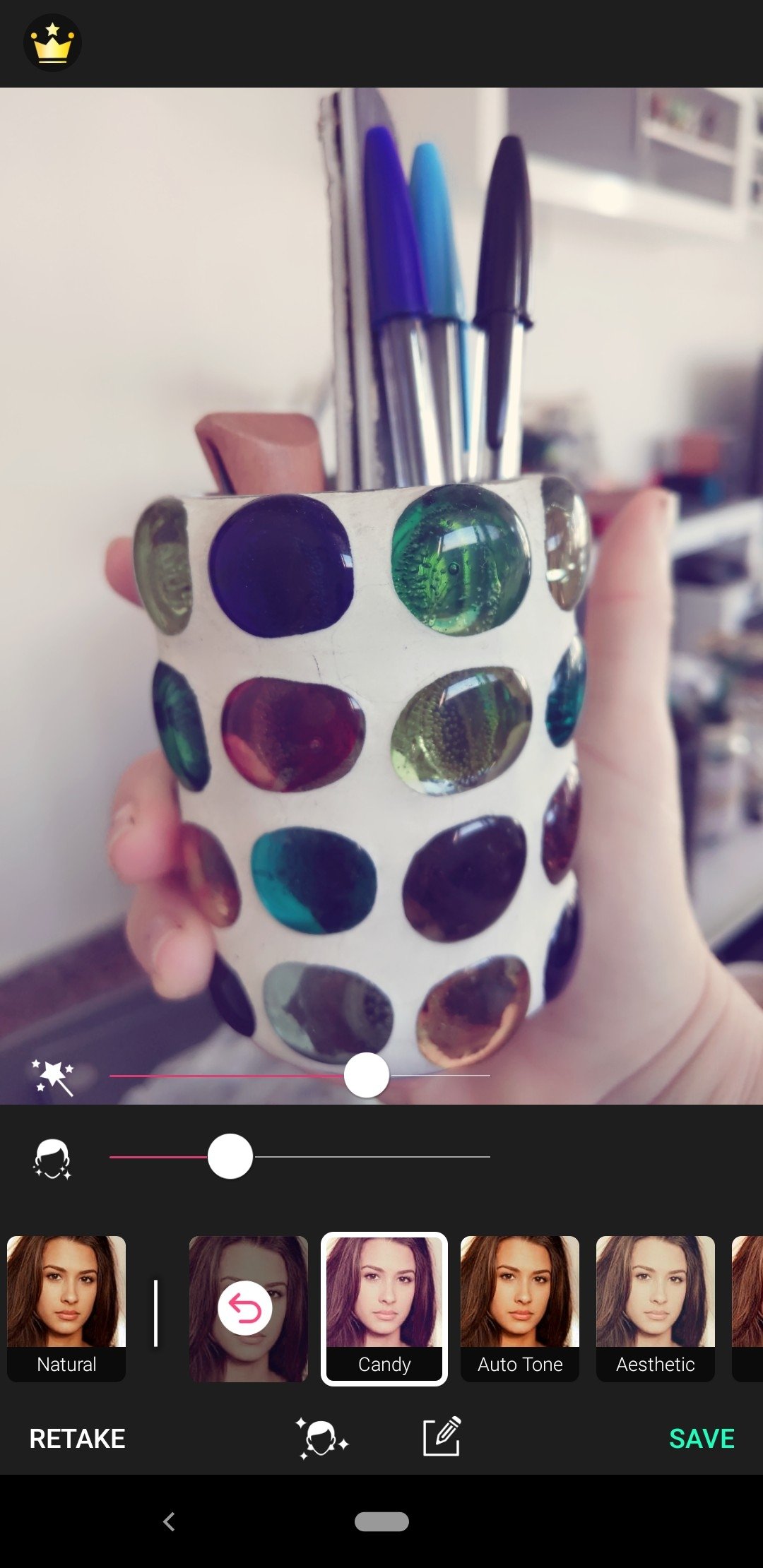Open the edit pencil tool
The image size is (763, 1568).
[x=442, y=1437]
